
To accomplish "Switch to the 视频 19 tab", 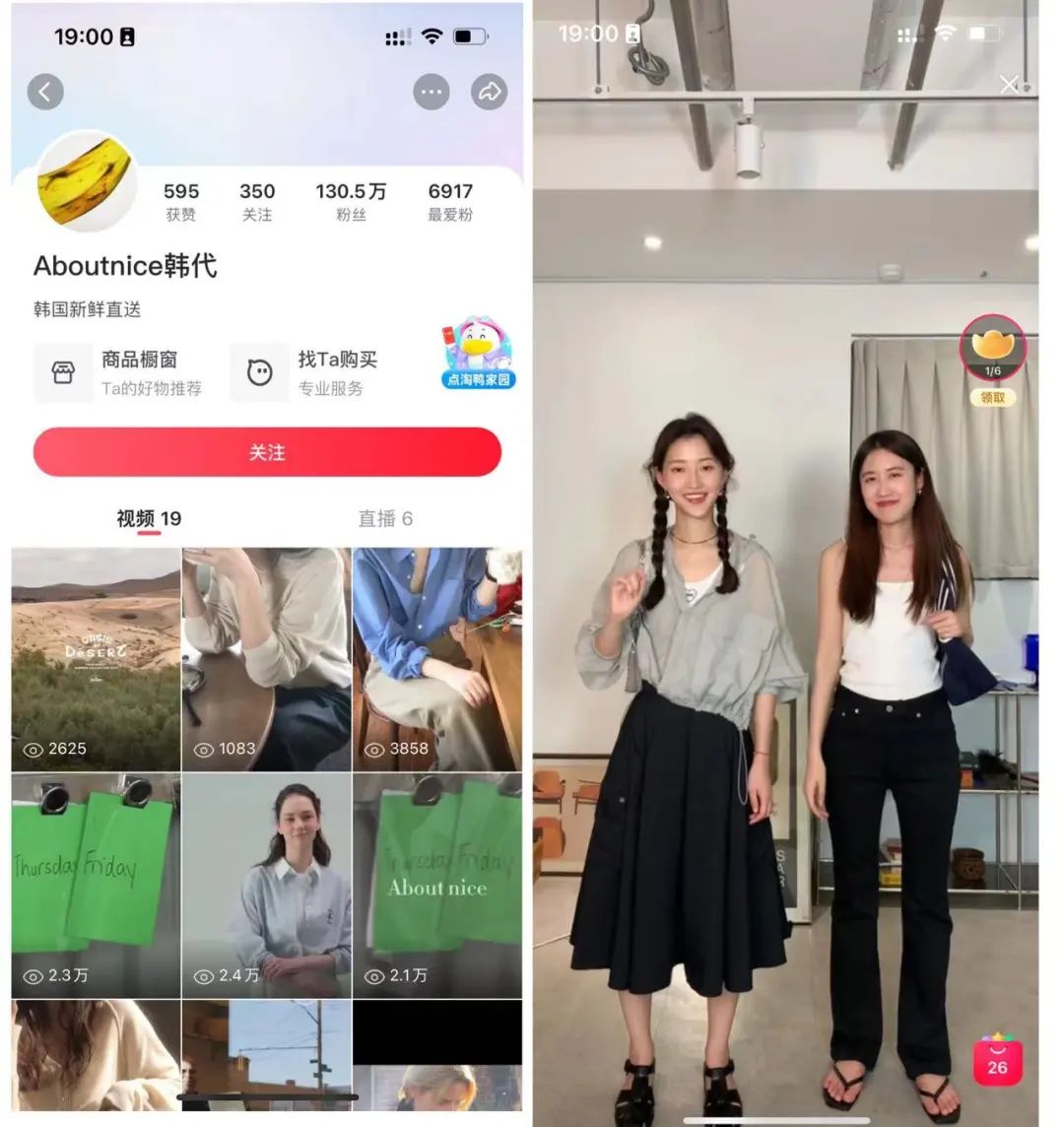I will coord(149,518).
